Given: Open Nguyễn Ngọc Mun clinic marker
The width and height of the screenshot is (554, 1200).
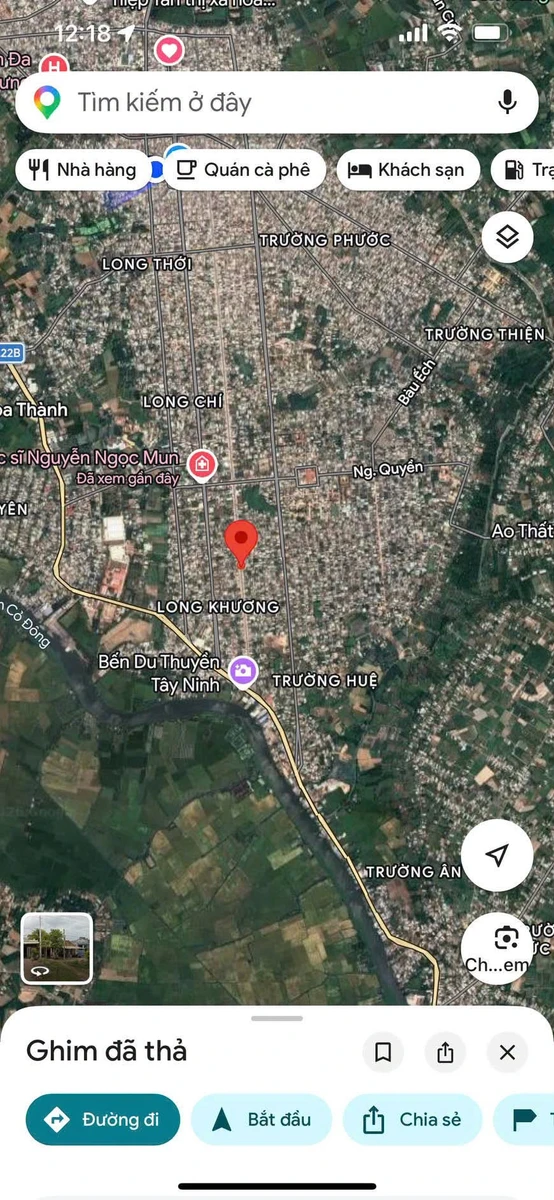Looking at the screenshot, I should pyautogui.click(x=202, y=464).
